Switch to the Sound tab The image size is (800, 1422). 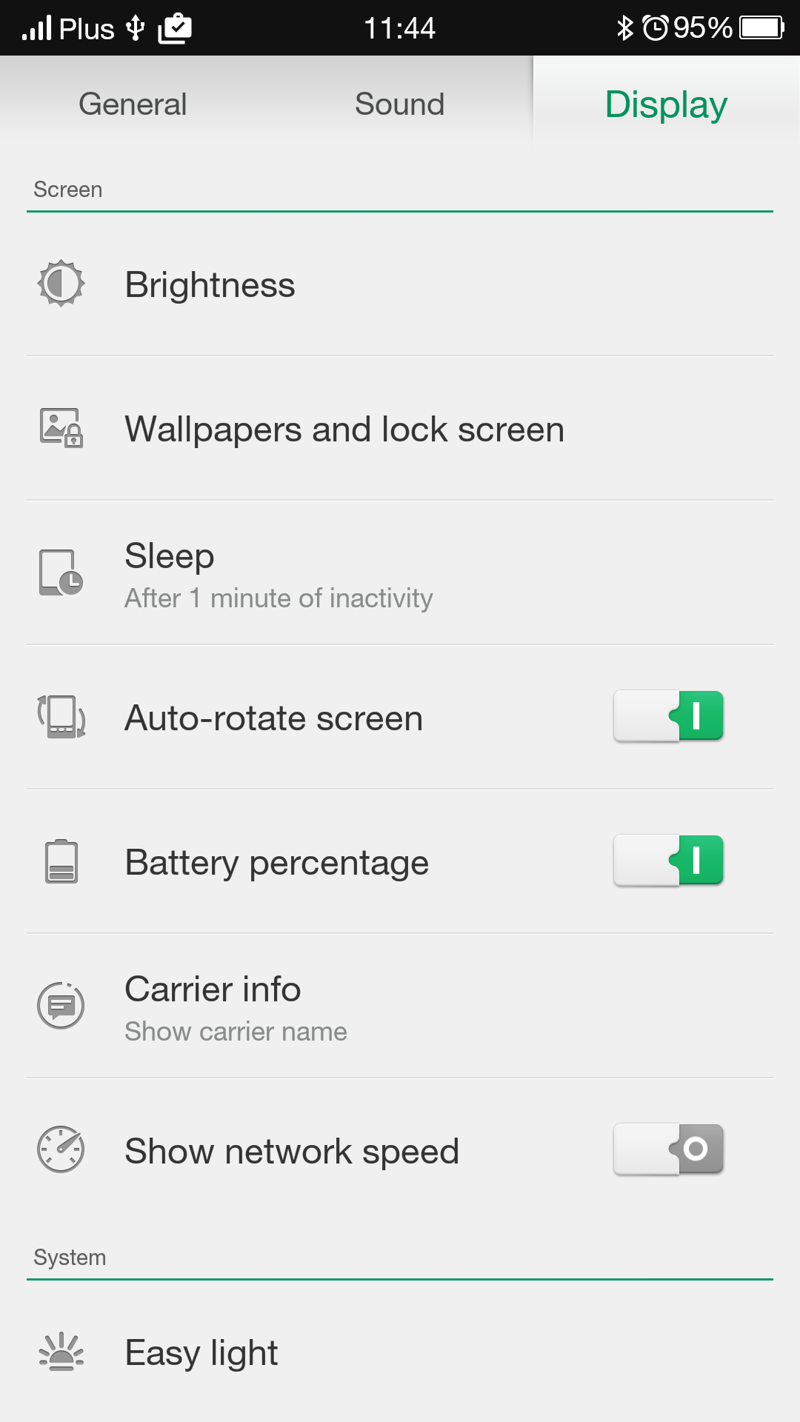click(x=399, y=104)
